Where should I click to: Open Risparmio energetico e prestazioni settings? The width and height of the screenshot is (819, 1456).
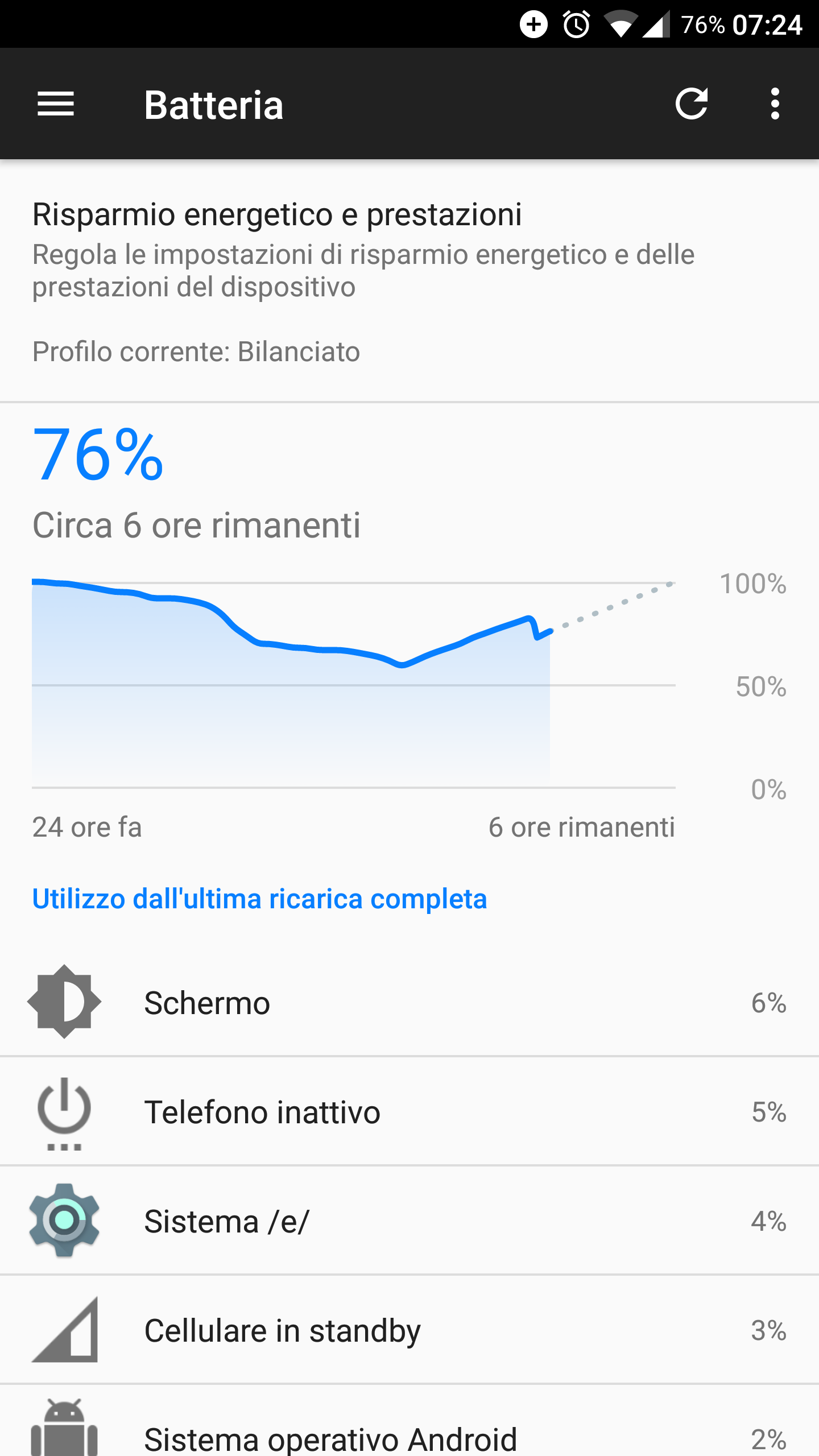point(409,281)
